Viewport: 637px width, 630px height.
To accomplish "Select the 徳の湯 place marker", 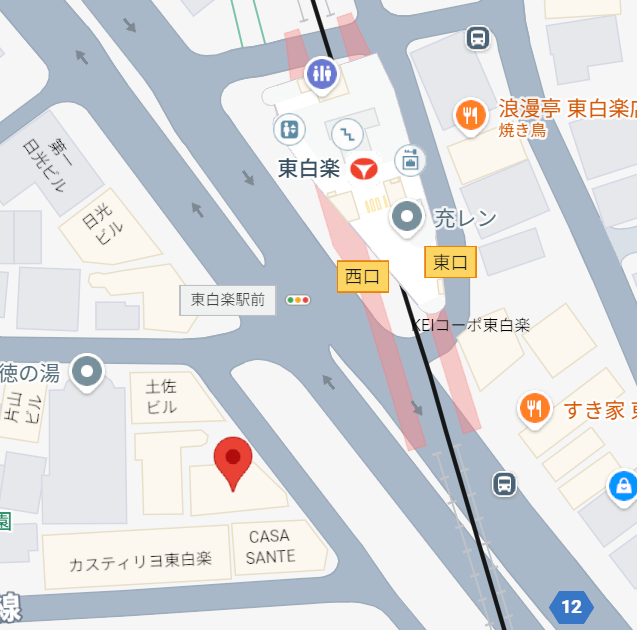I will tap(90, 373).
